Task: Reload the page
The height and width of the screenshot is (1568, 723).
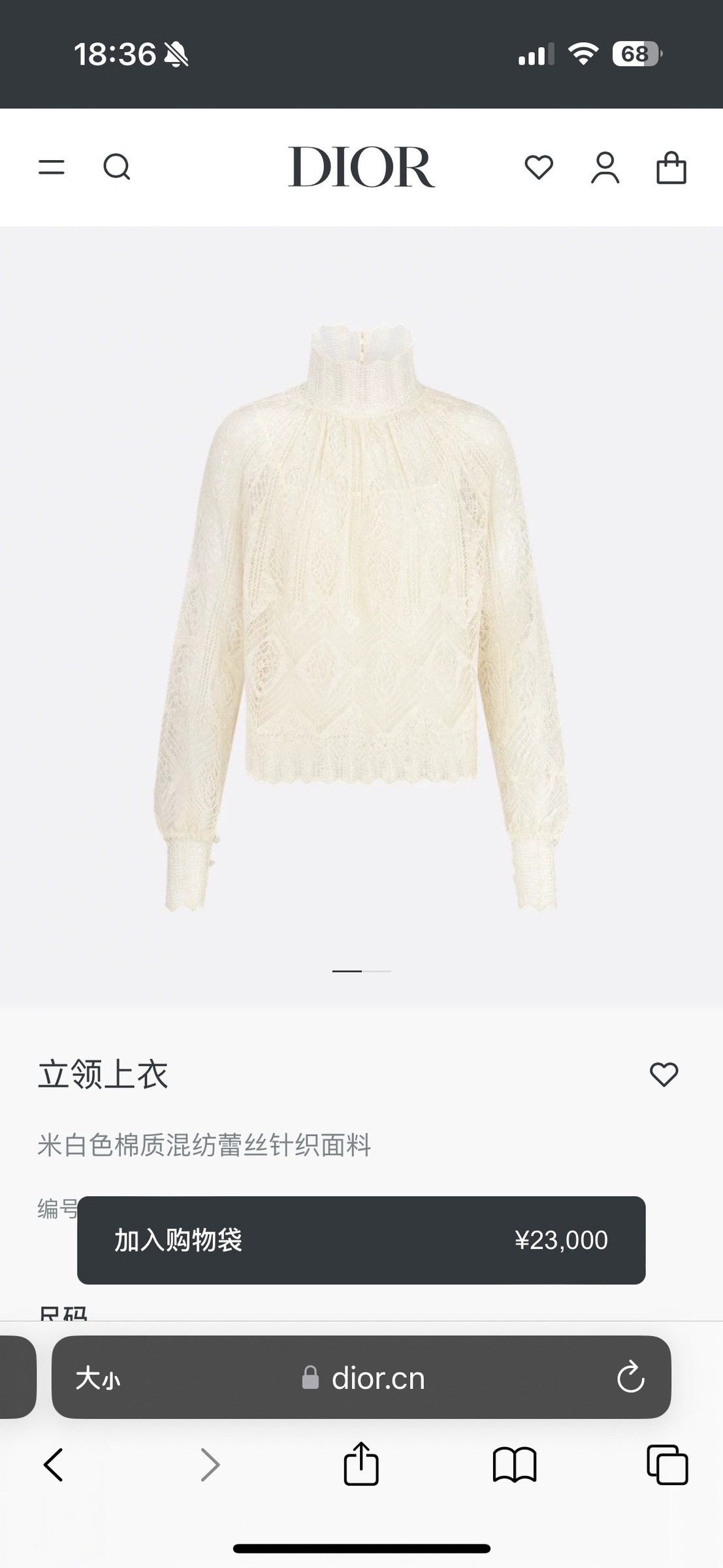Action: tap(630, 1379)
